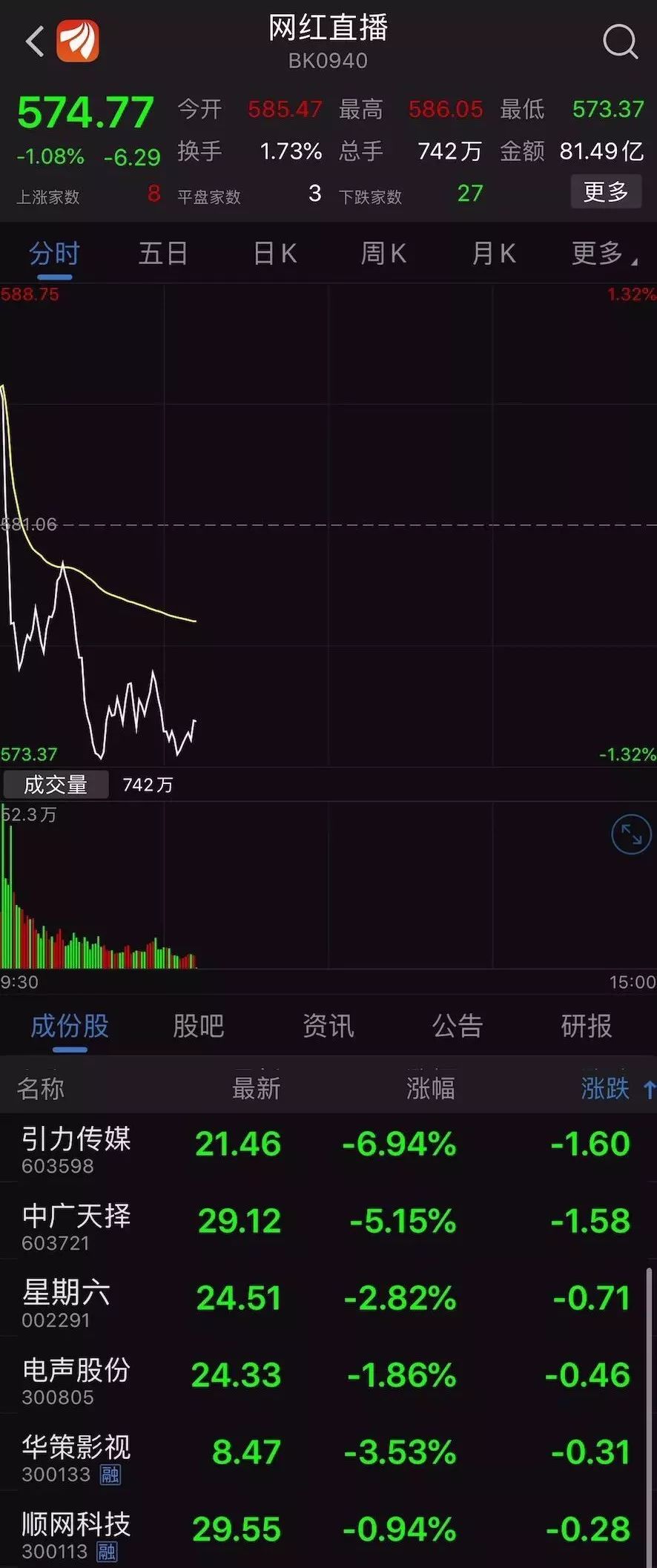Open the 研报 tab
The image size is (657, 1568).
tap(587, 1027)
